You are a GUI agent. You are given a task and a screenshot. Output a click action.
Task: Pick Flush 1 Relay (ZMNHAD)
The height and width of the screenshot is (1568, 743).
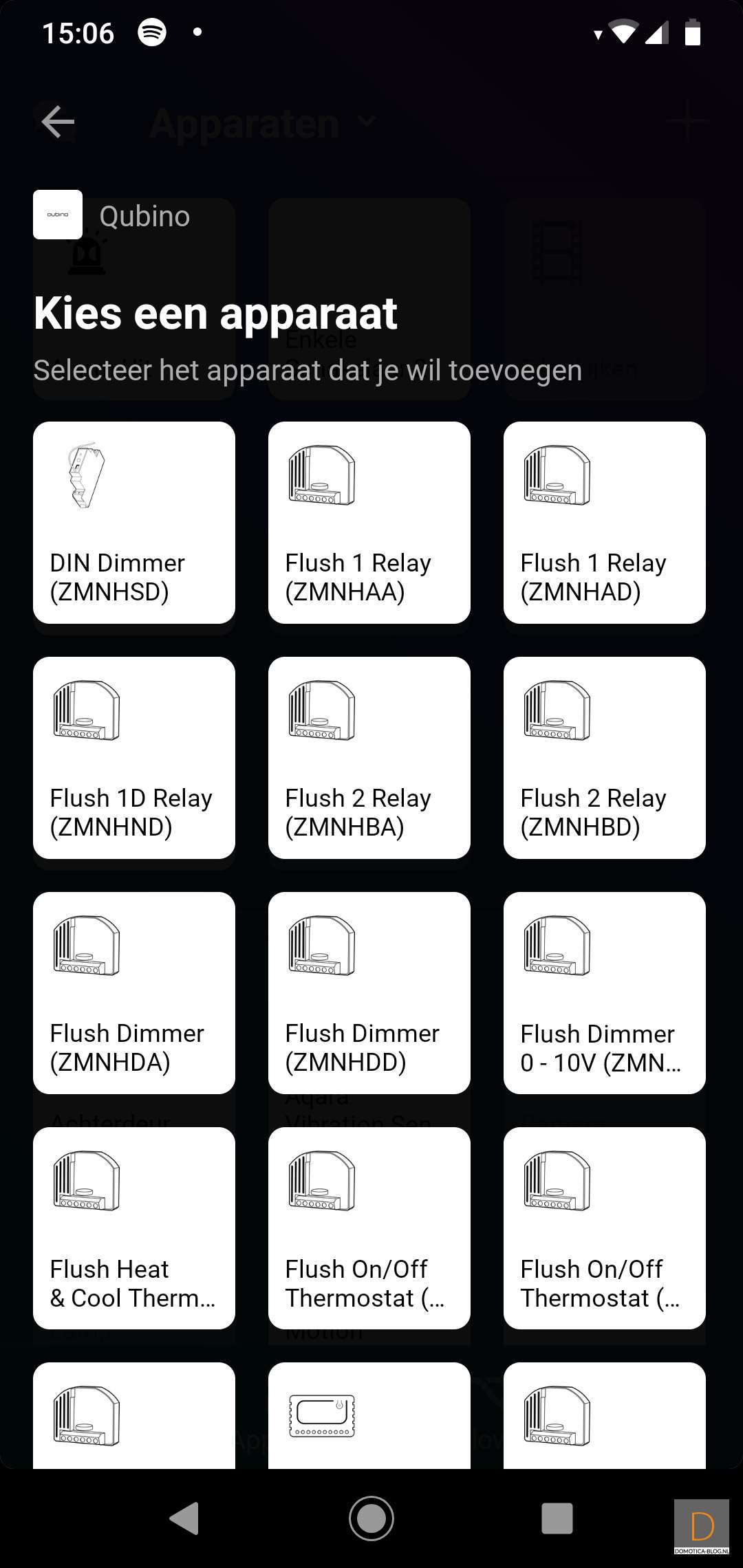tap(605, 523)
